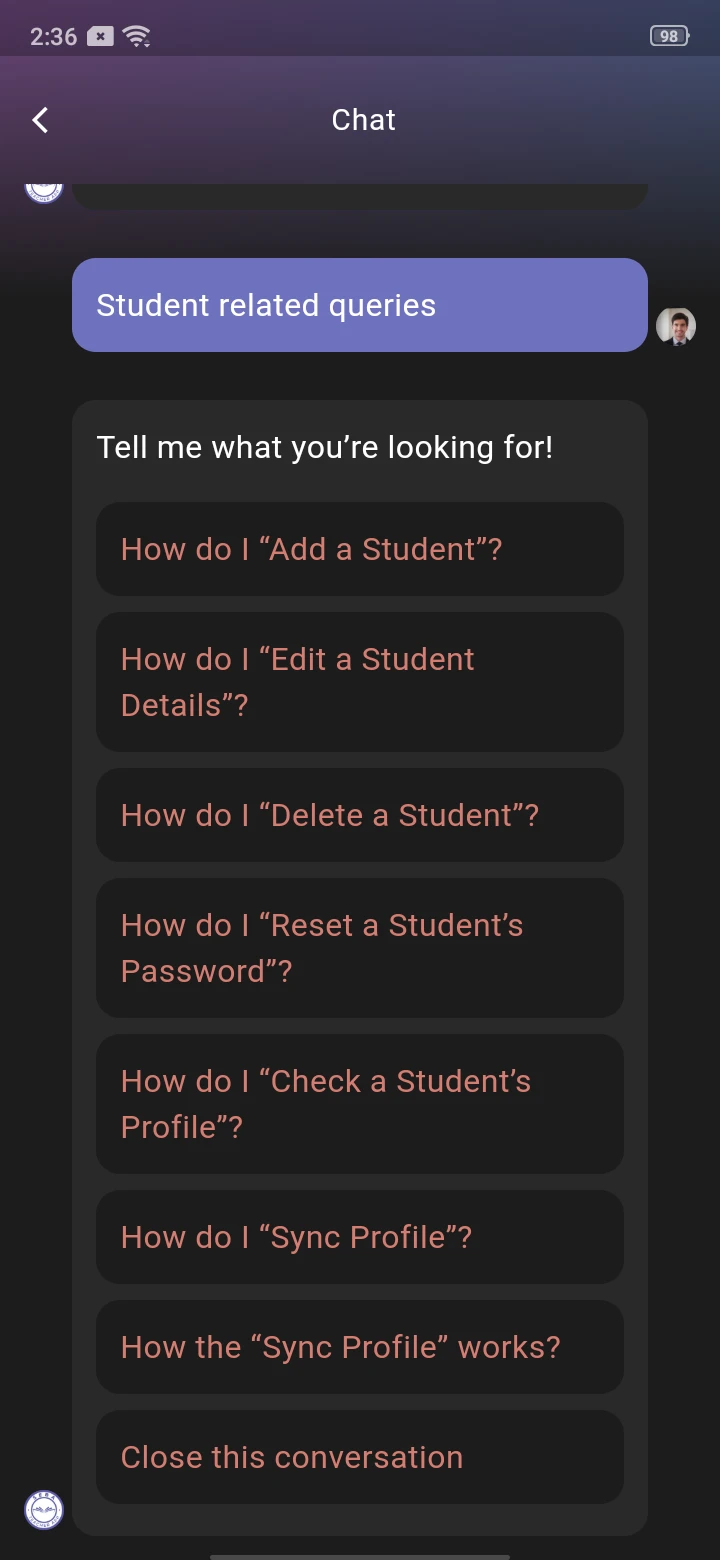Pick "How do I Check a Student's Profile?"
The image size is (720, 1560).
pos(360,1104)
